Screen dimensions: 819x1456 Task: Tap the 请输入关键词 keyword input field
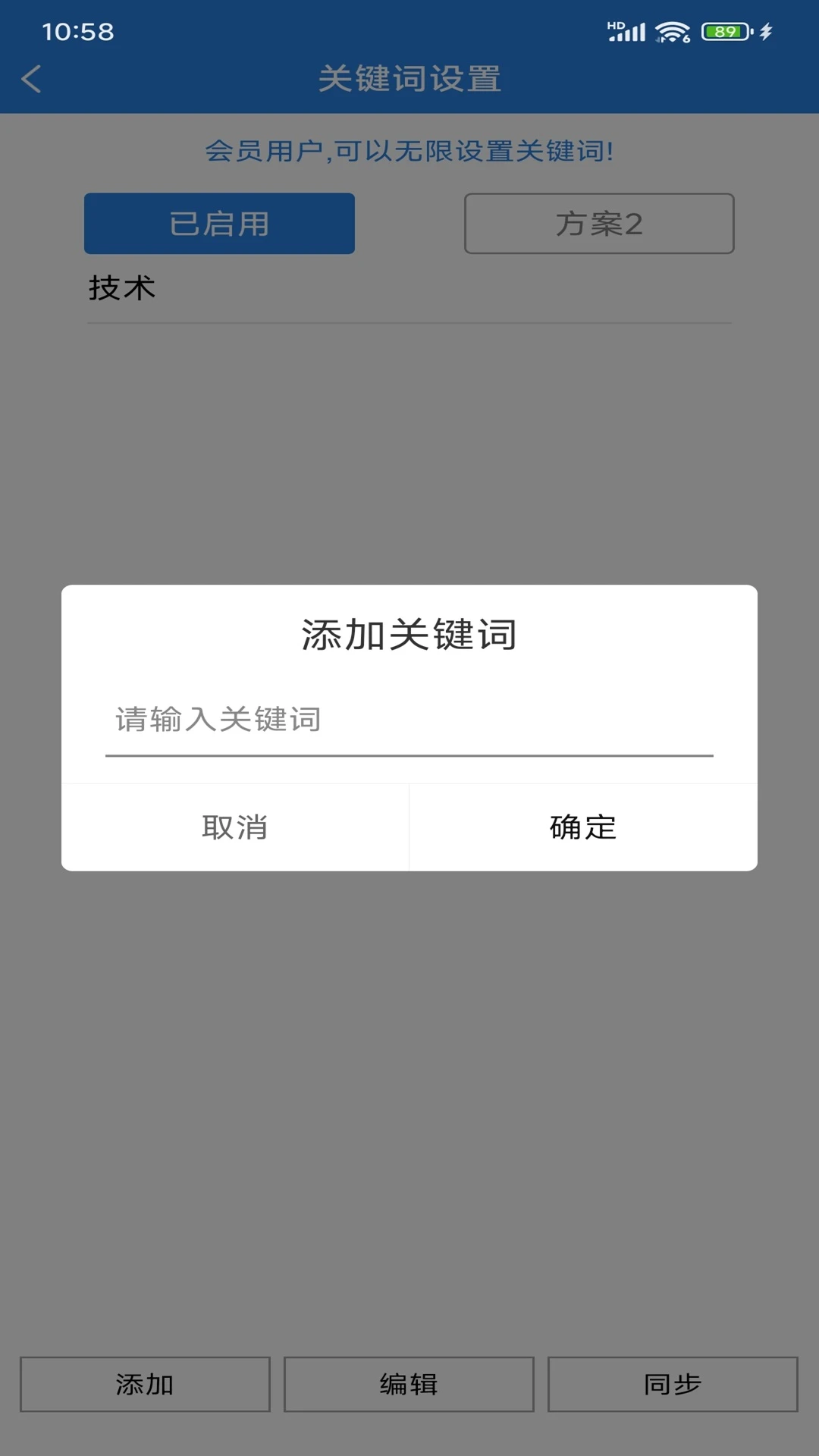click(x=409, y=720)
